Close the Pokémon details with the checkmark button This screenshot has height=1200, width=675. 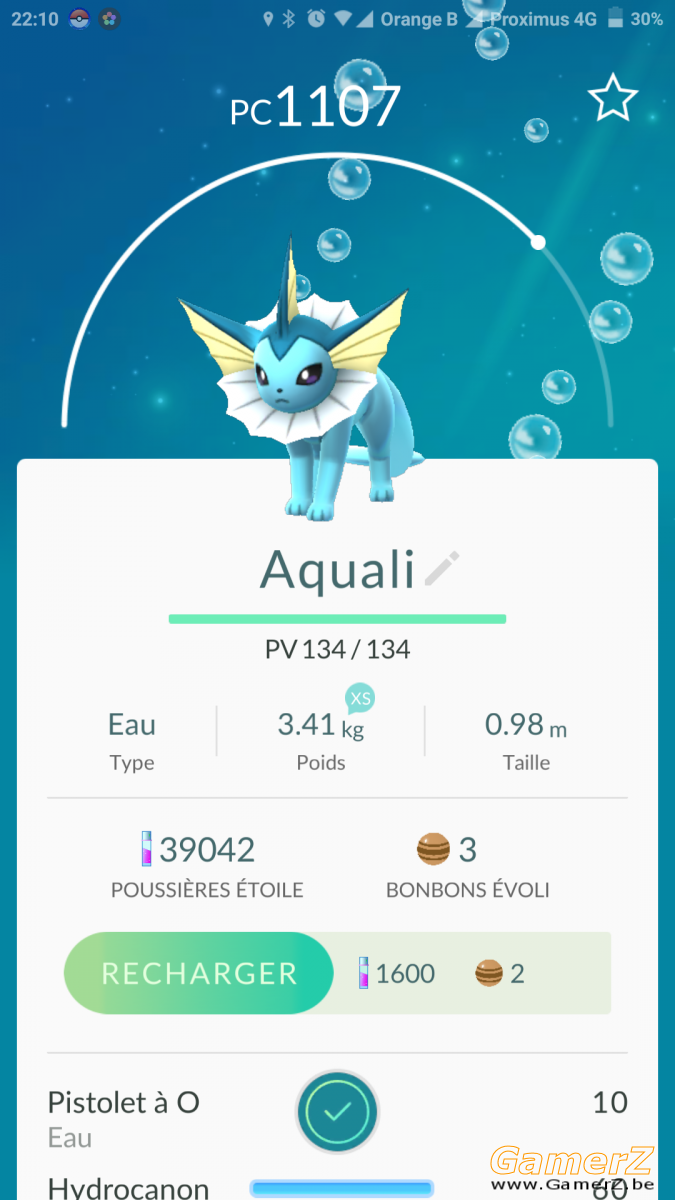pos(337,1111)
